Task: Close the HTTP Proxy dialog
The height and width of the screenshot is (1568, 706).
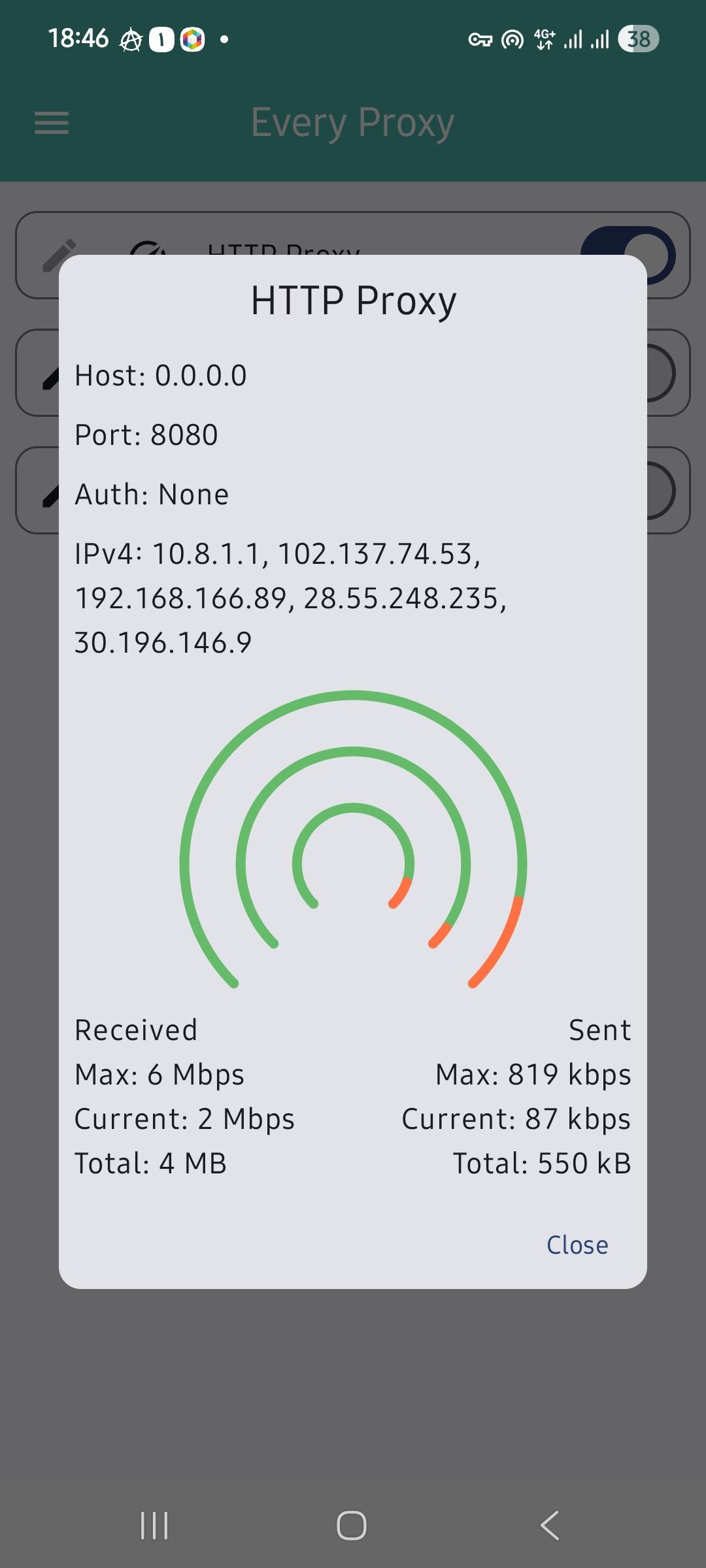Action: tap(577, 1245)
